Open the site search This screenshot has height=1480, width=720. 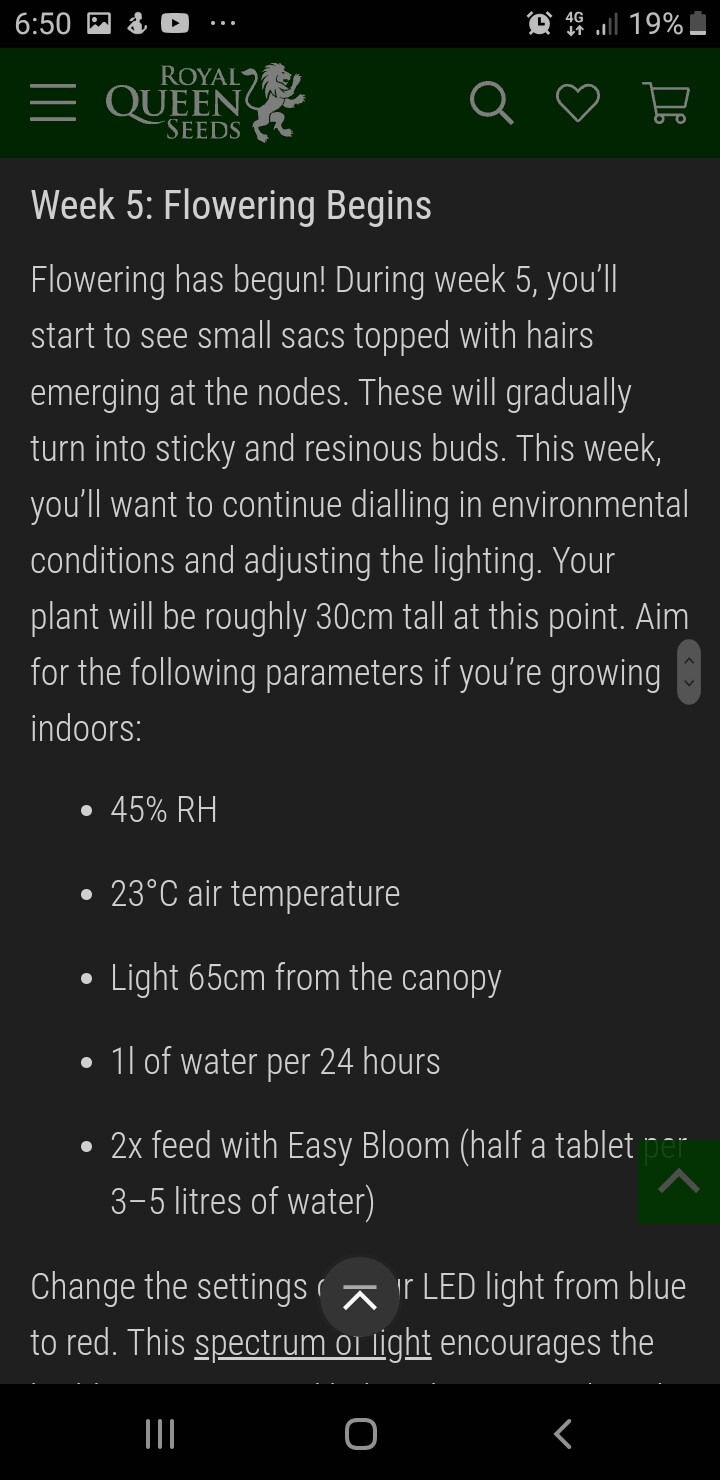click(x=491, y=102)
